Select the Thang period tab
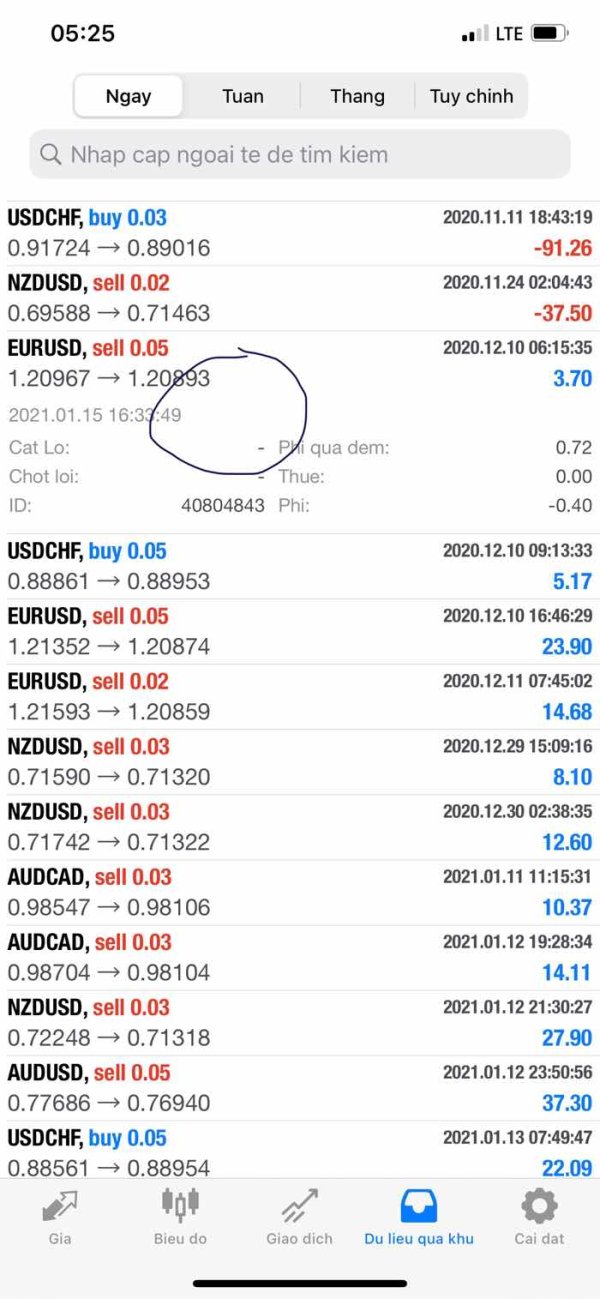The width and height of the screenshot is (600, 1299). click(x=357, y=96)
